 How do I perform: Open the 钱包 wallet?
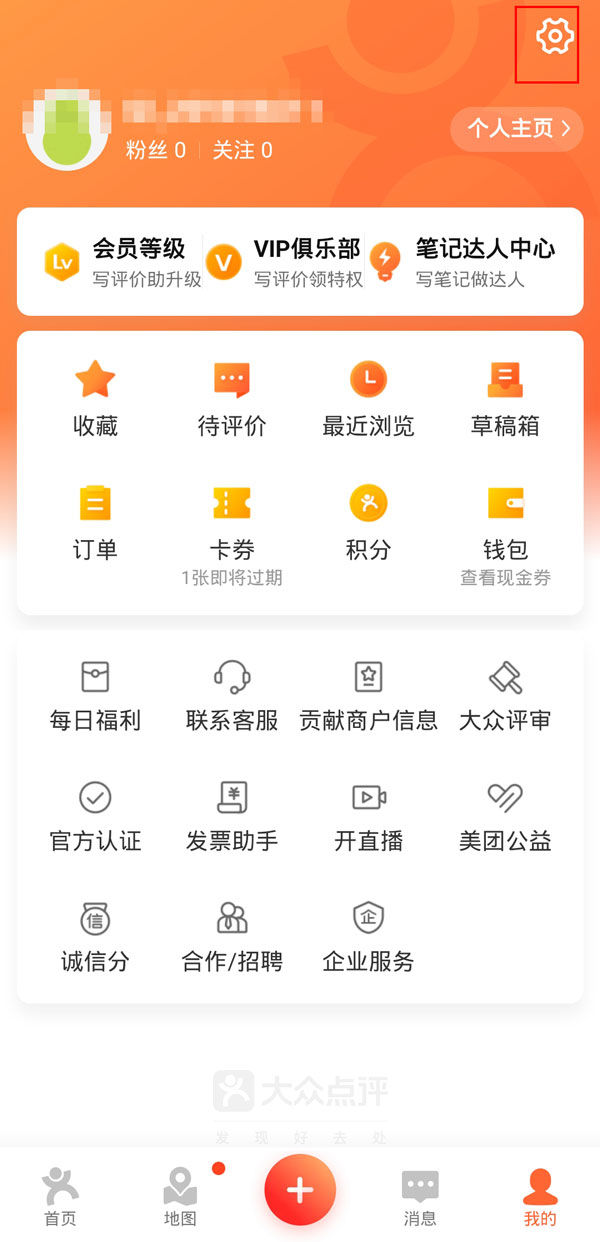(x=505, y=525)
